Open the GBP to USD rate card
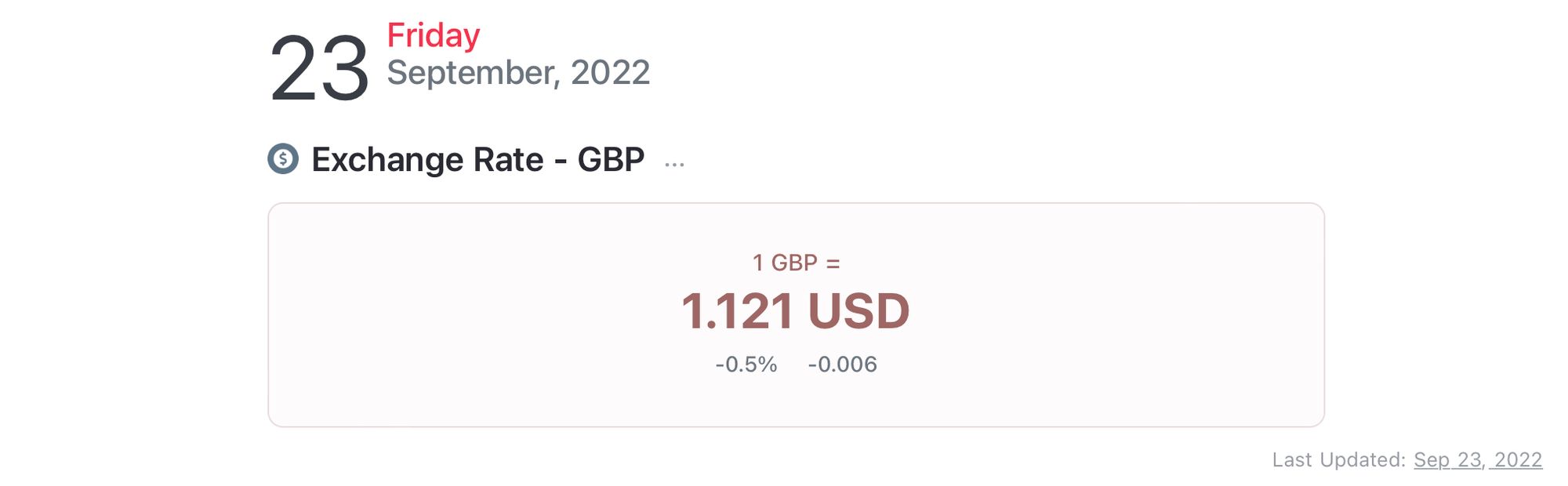The image size is (1568, 486). pos(796,314)
